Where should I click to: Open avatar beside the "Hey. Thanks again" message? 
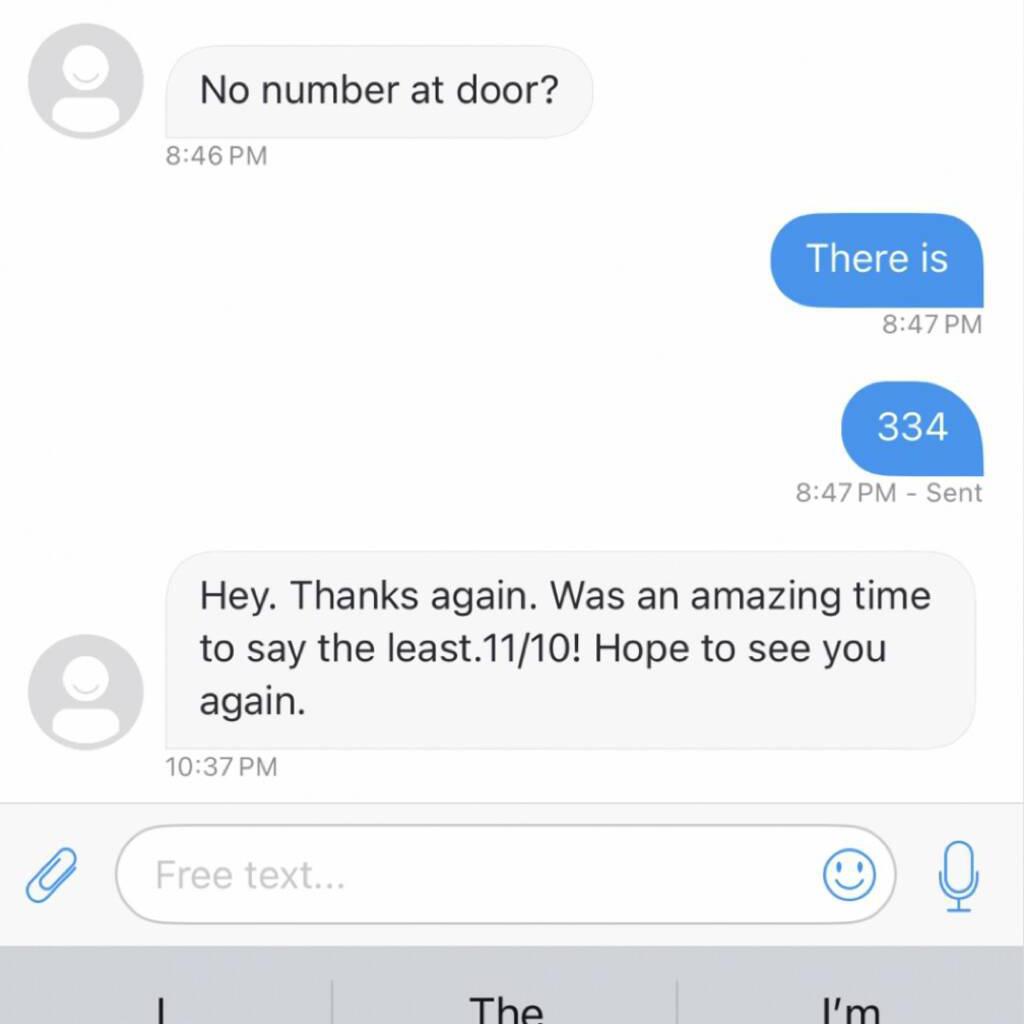85,692
